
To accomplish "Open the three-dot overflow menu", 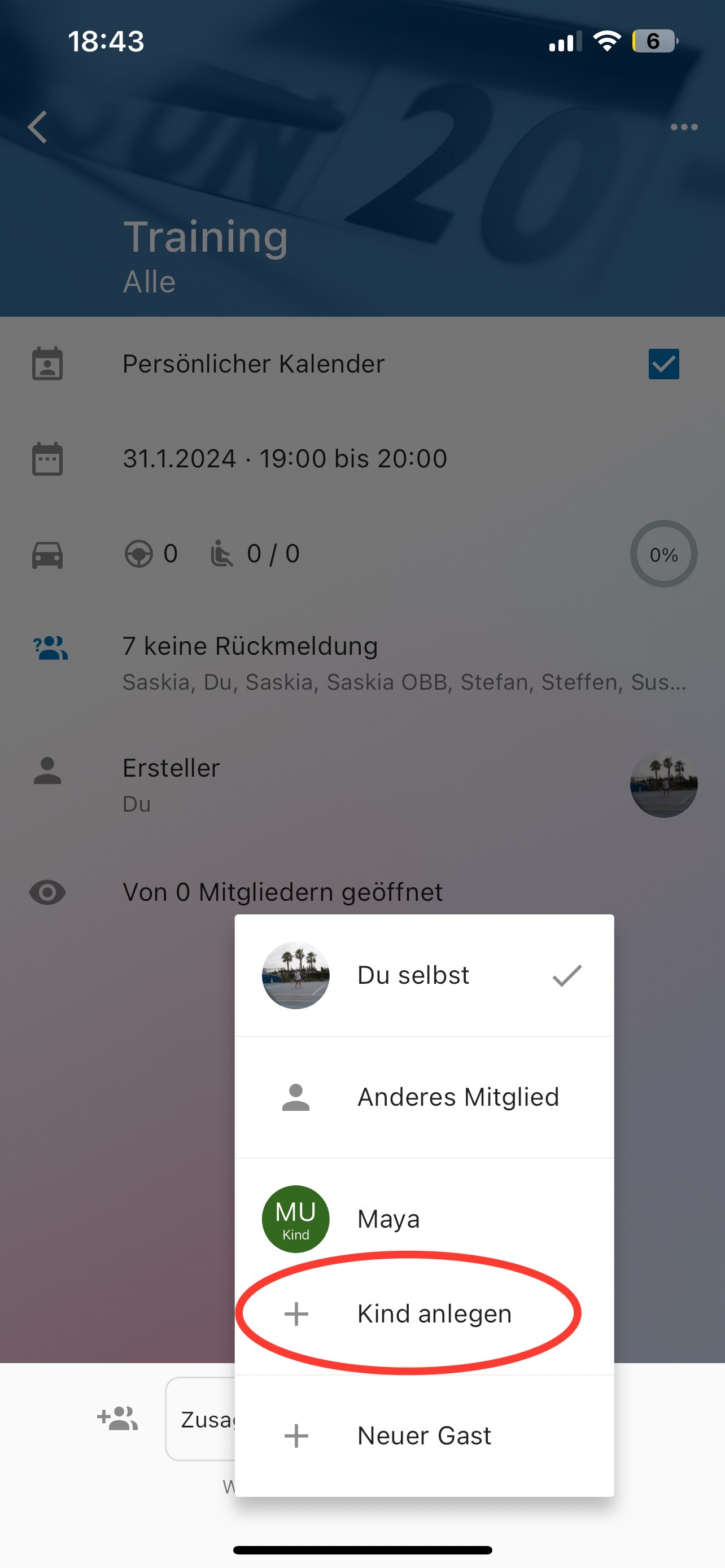I will click(x=684, y=127).
